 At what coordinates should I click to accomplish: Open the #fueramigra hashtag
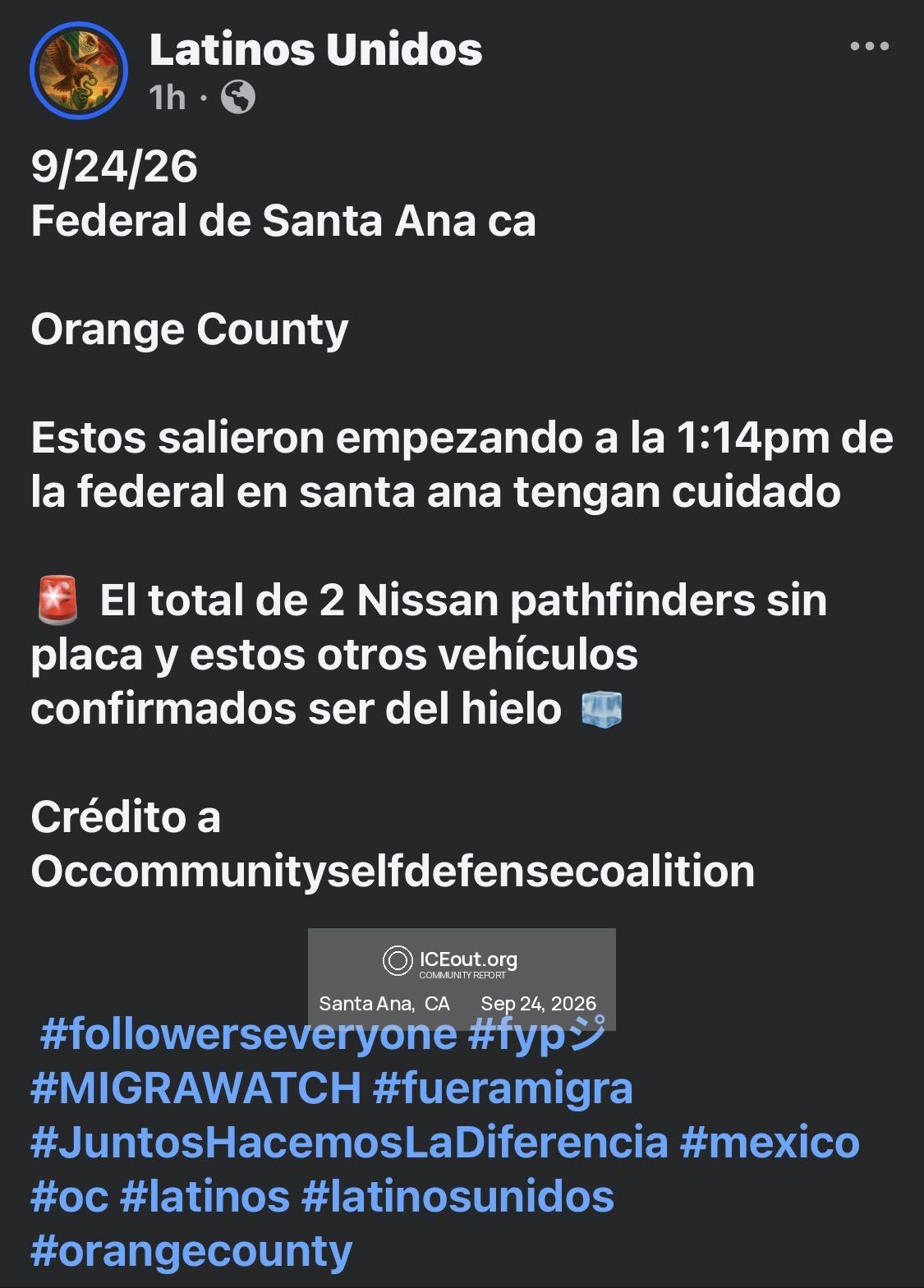click(x=503, y=1088)
